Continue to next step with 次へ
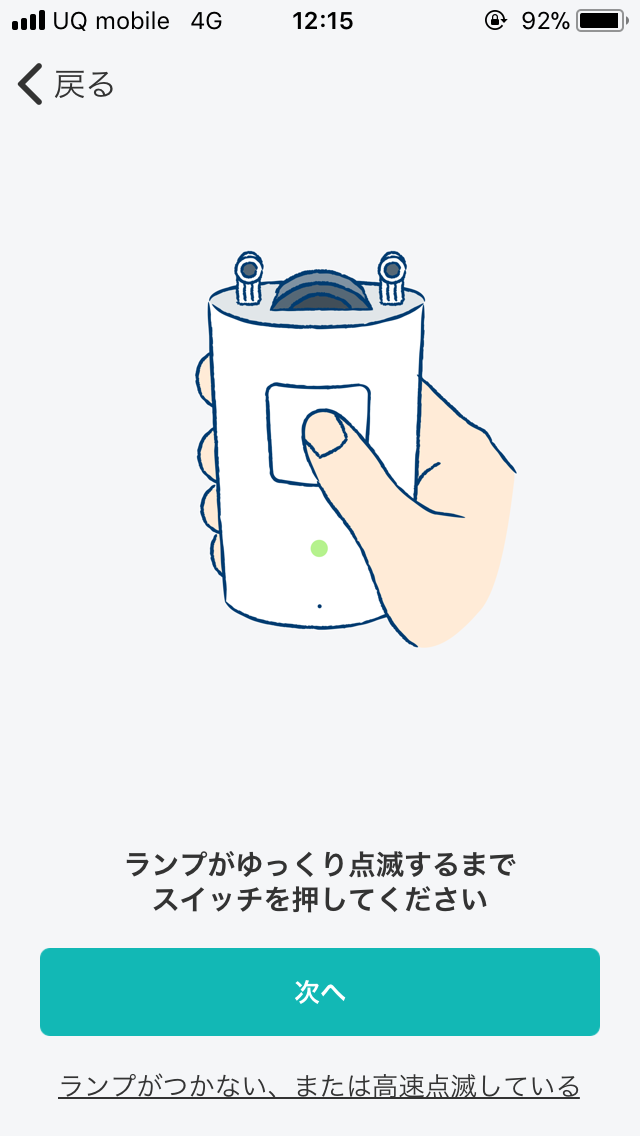The width and height of the screenshot is (640, 1136). [x=320, y=991]
